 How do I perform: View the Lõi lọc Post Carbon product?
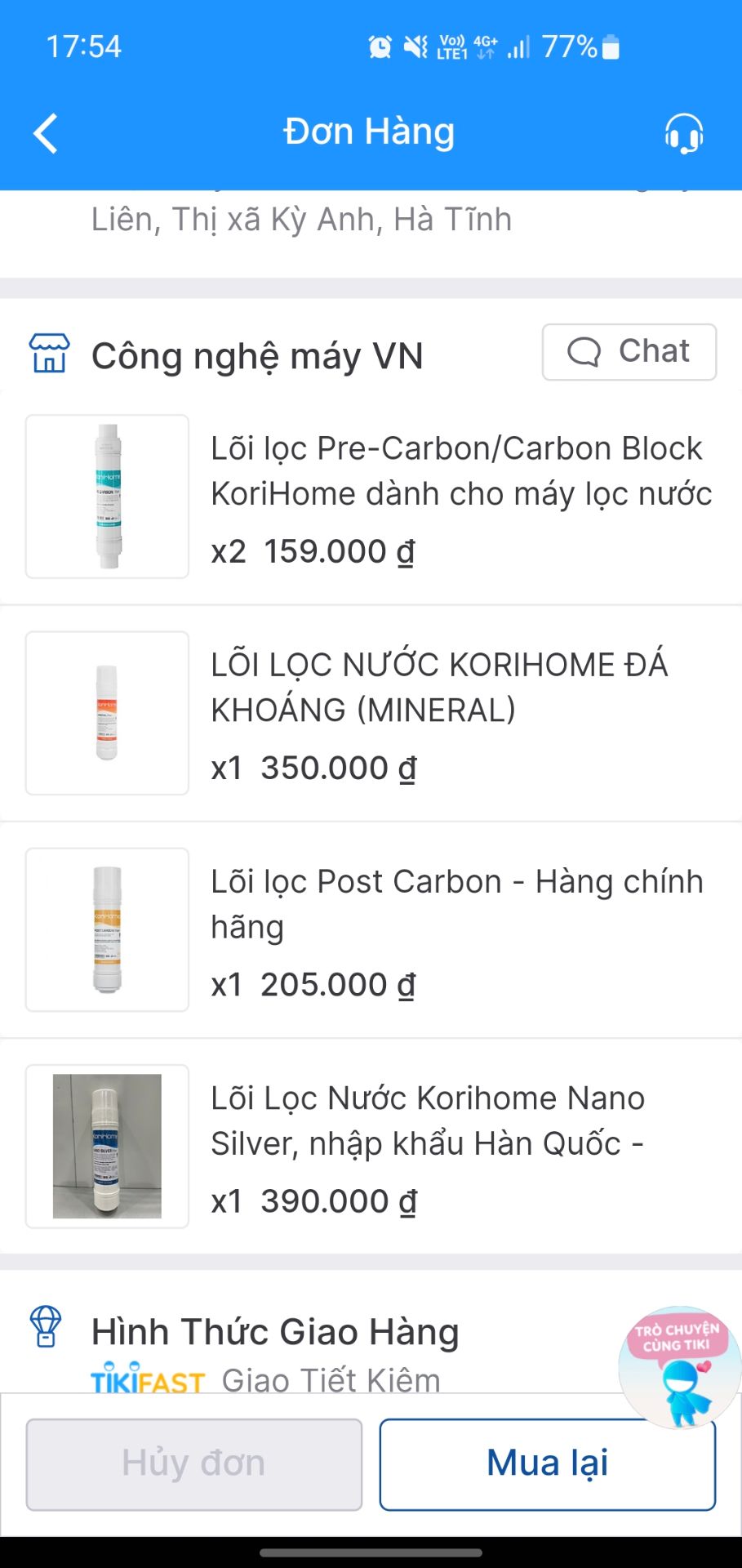pyautogui.click(x=455, y=903)
